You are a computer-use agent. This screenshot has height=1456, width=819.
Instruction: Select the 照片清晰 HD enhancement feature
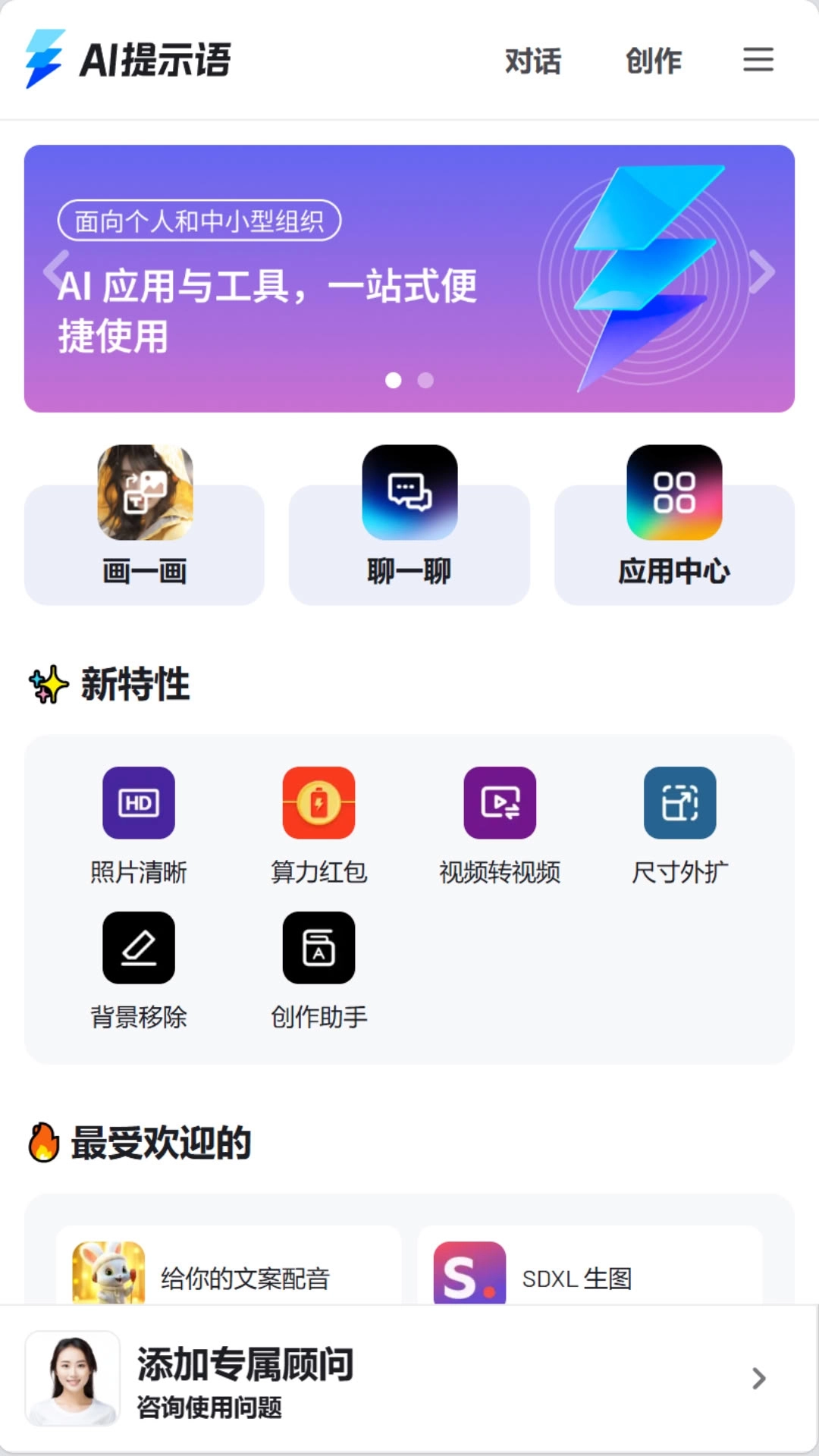(139, 827)
